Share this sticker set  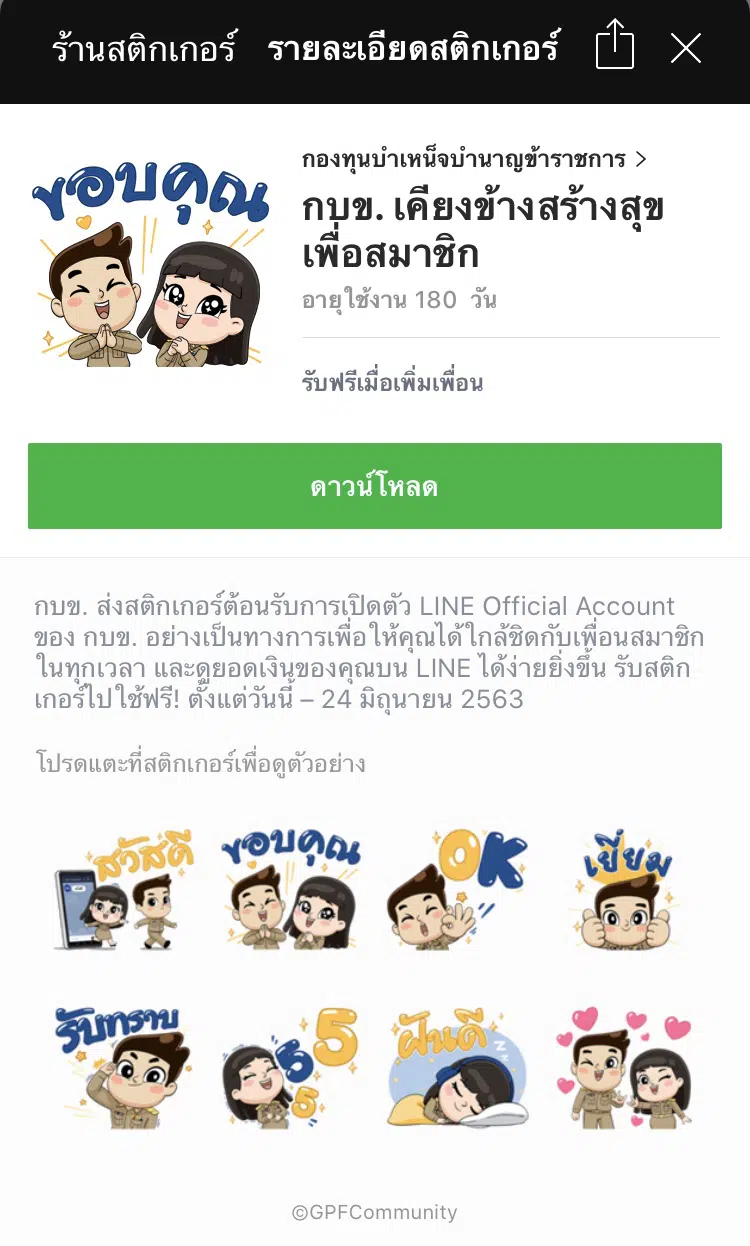(x=614, y=47)
